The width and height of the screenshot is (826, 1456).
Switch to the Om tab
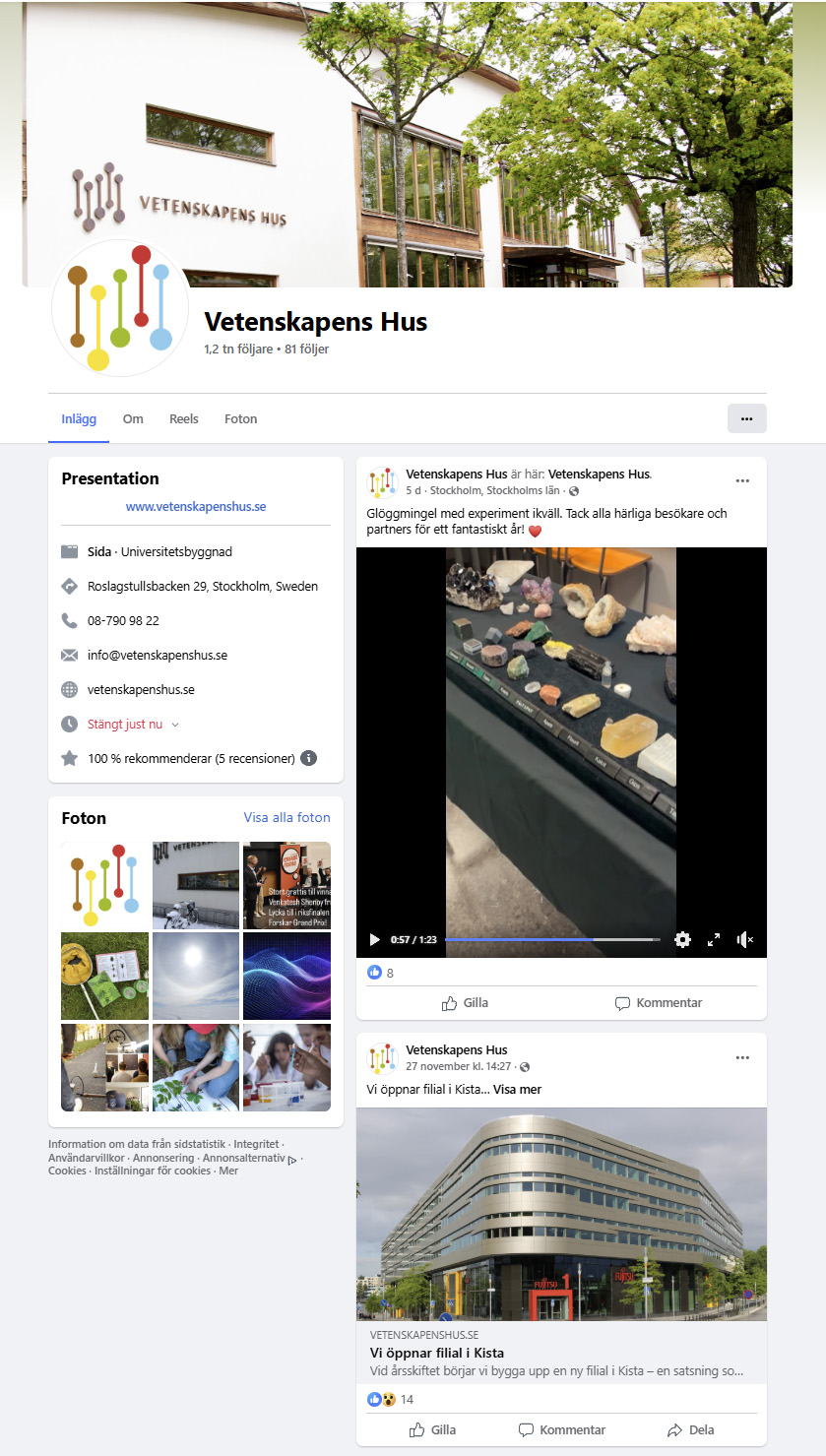coord(133,418)
